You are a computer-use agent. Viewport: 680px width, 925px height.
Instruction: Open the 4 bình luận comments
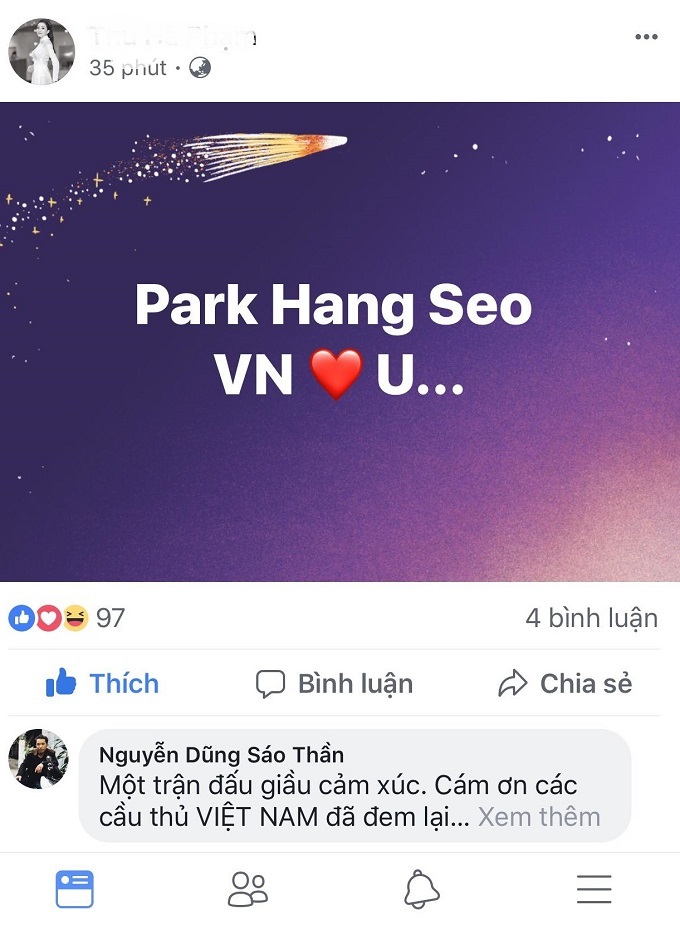point(591,618)
